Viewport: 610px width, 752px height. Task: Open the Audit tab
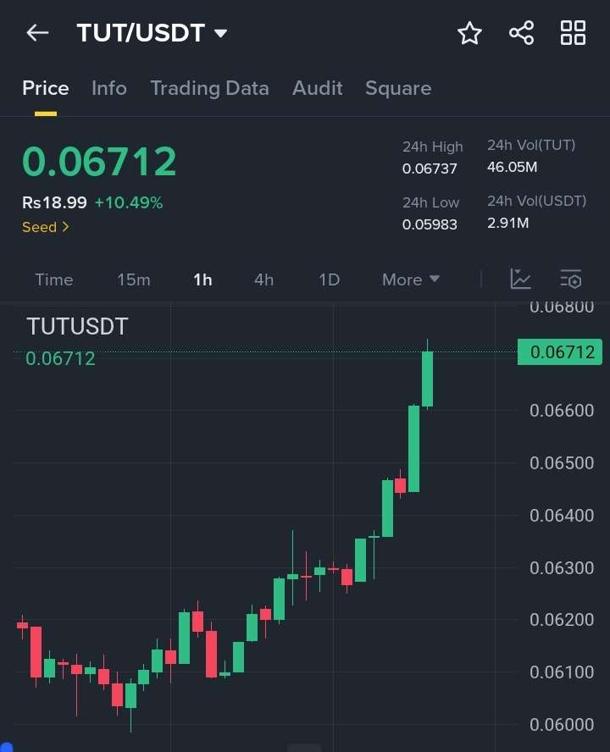[x=317, y=88]
